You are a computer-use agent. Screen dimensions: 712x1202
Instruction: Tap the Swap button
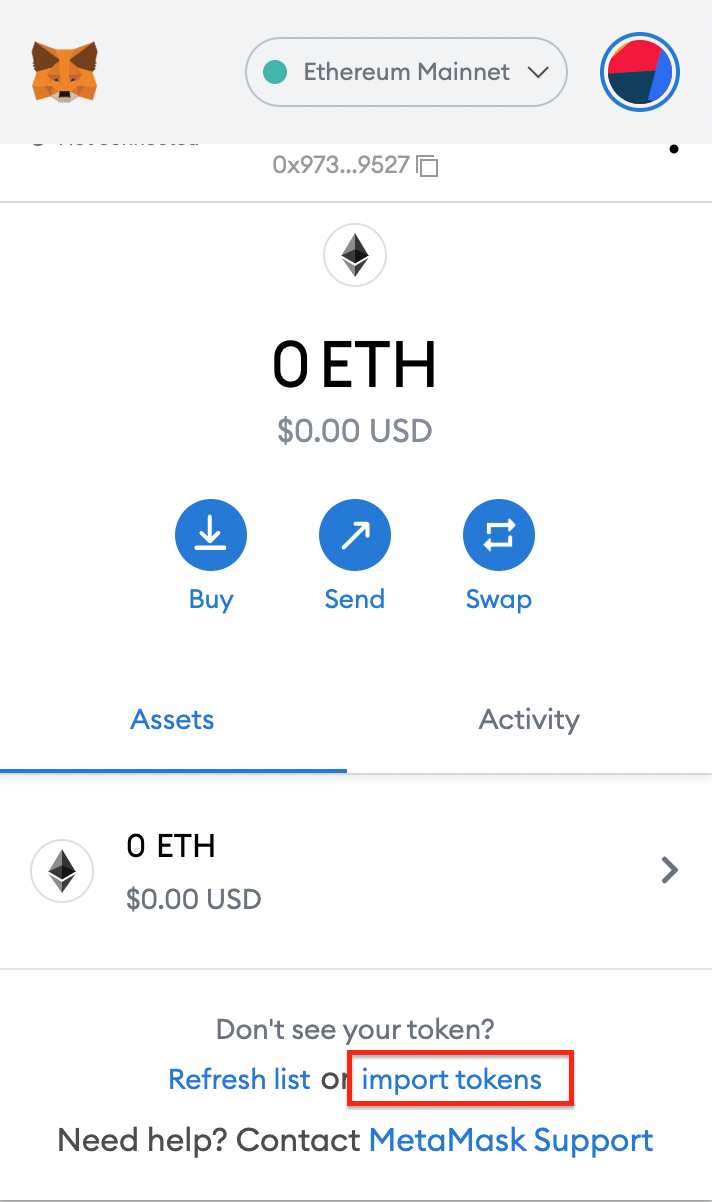pos(499,557)
